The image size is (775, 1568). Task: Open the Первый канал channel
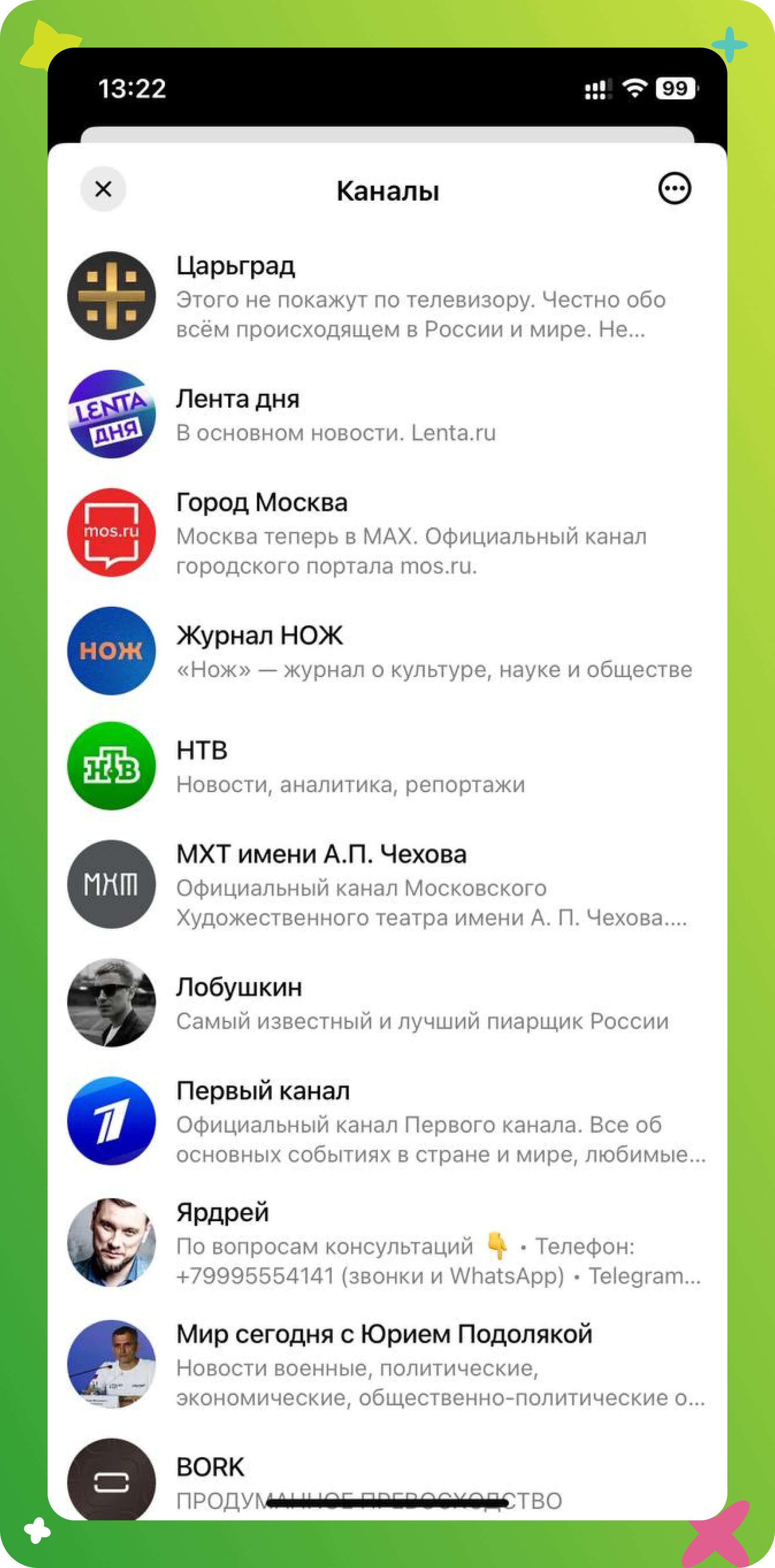[x=387, y=1121]
